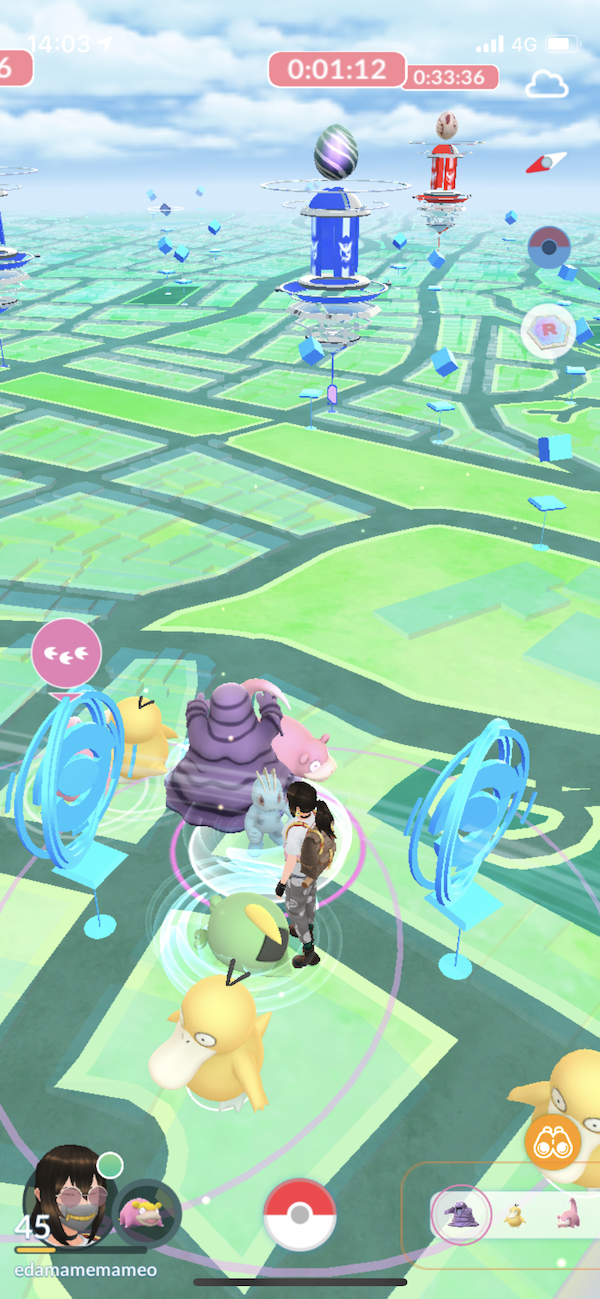View the buddy Pokémon portrait
The image size is (600, 1299).
[148, 1214]
